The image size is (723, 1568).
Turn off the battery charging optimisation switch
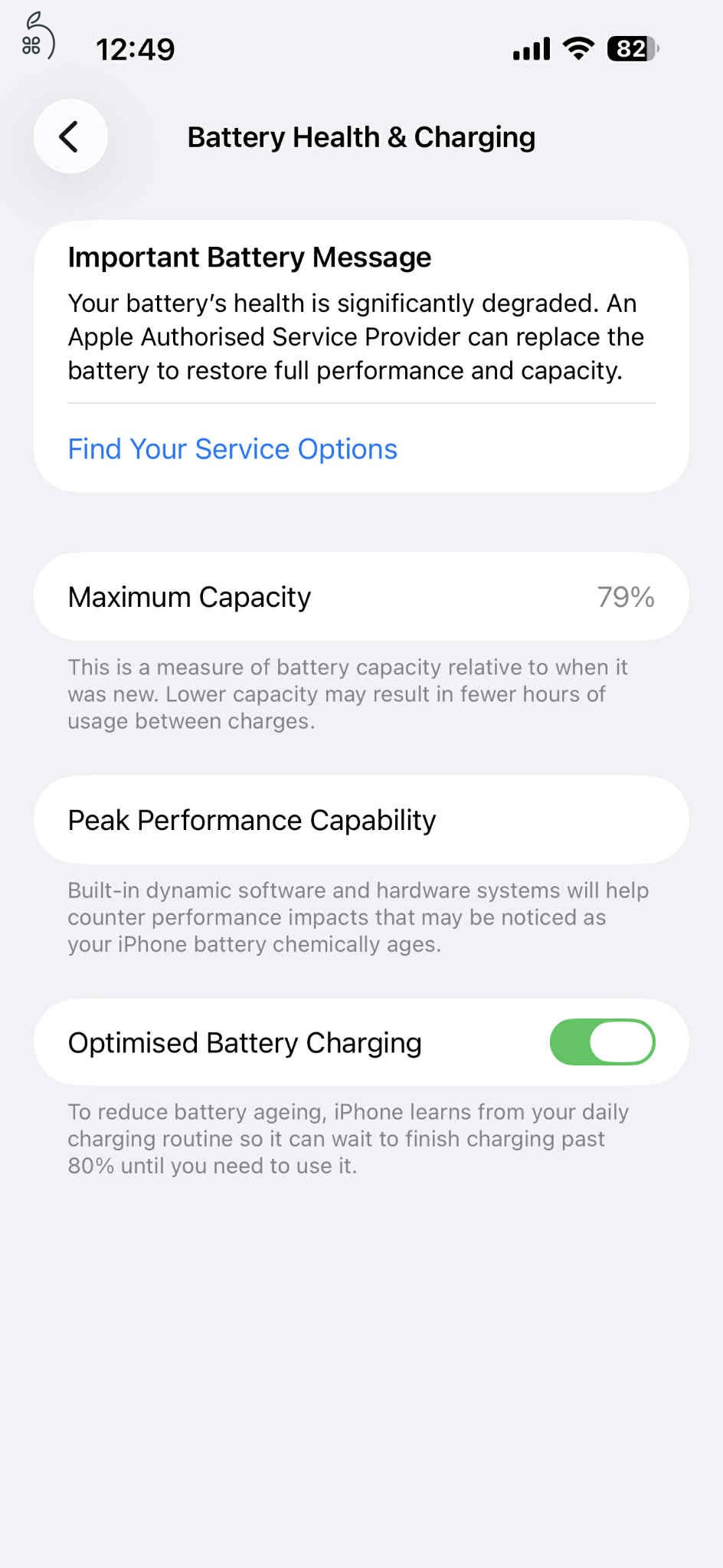[x=603, y=1042]
